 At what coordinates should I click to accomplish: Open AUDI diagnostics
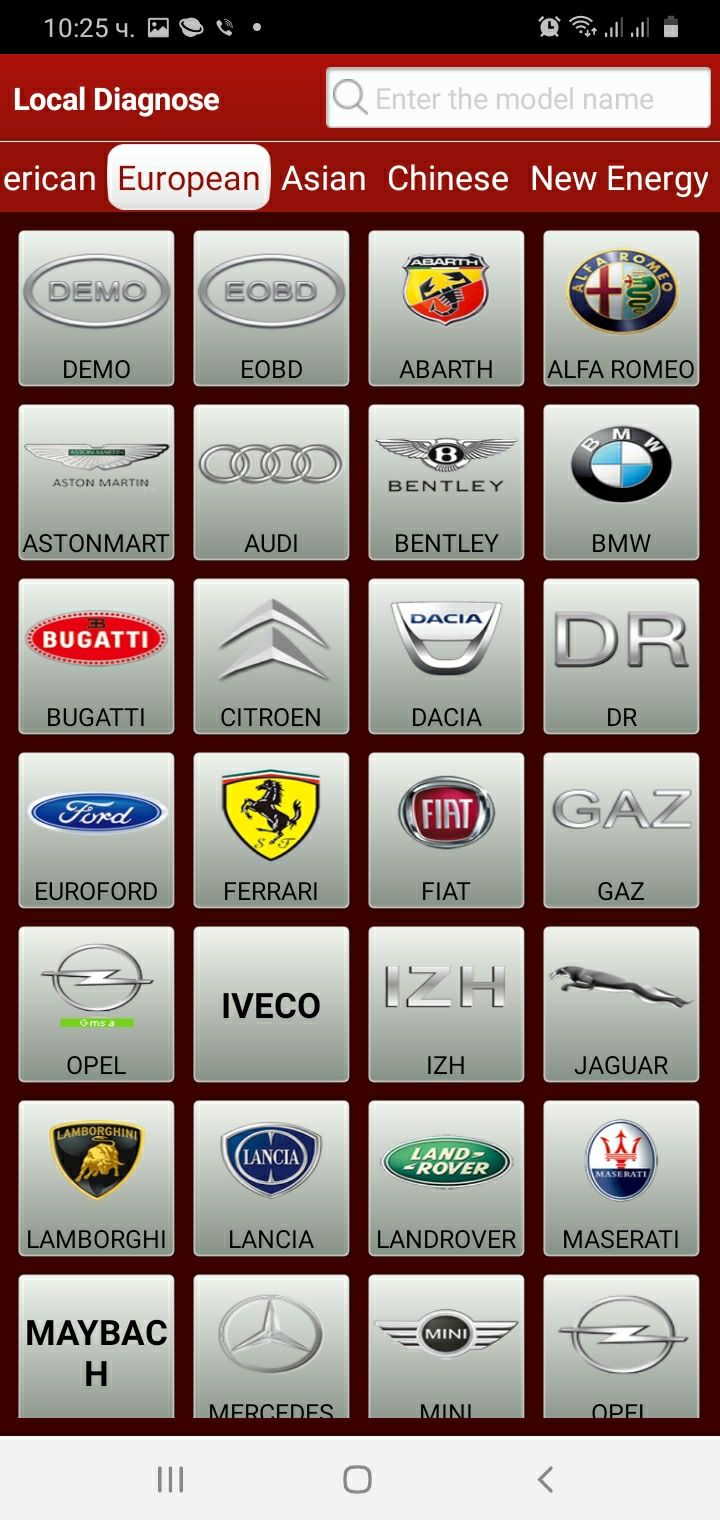(x=271, y=482)
